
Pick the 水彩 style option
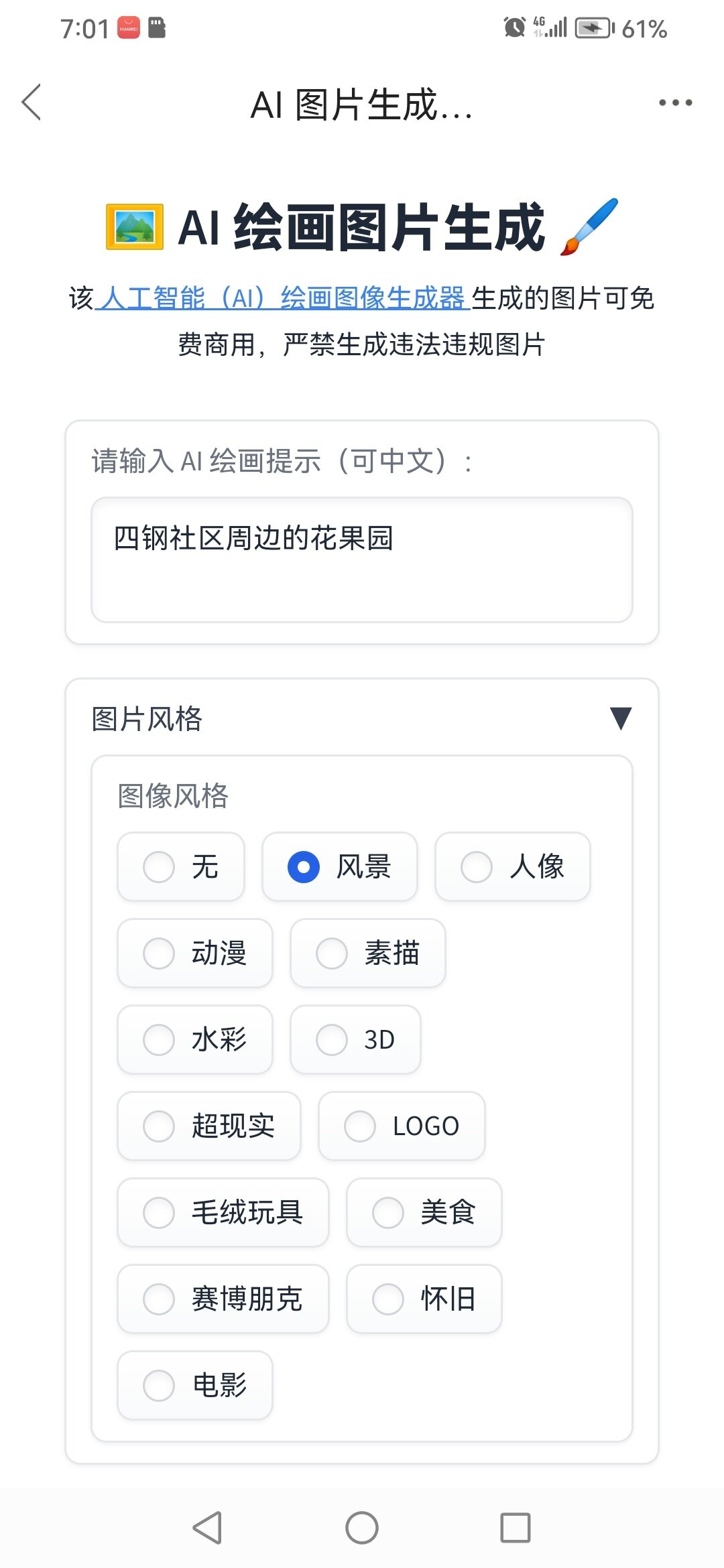(195, 1039)
